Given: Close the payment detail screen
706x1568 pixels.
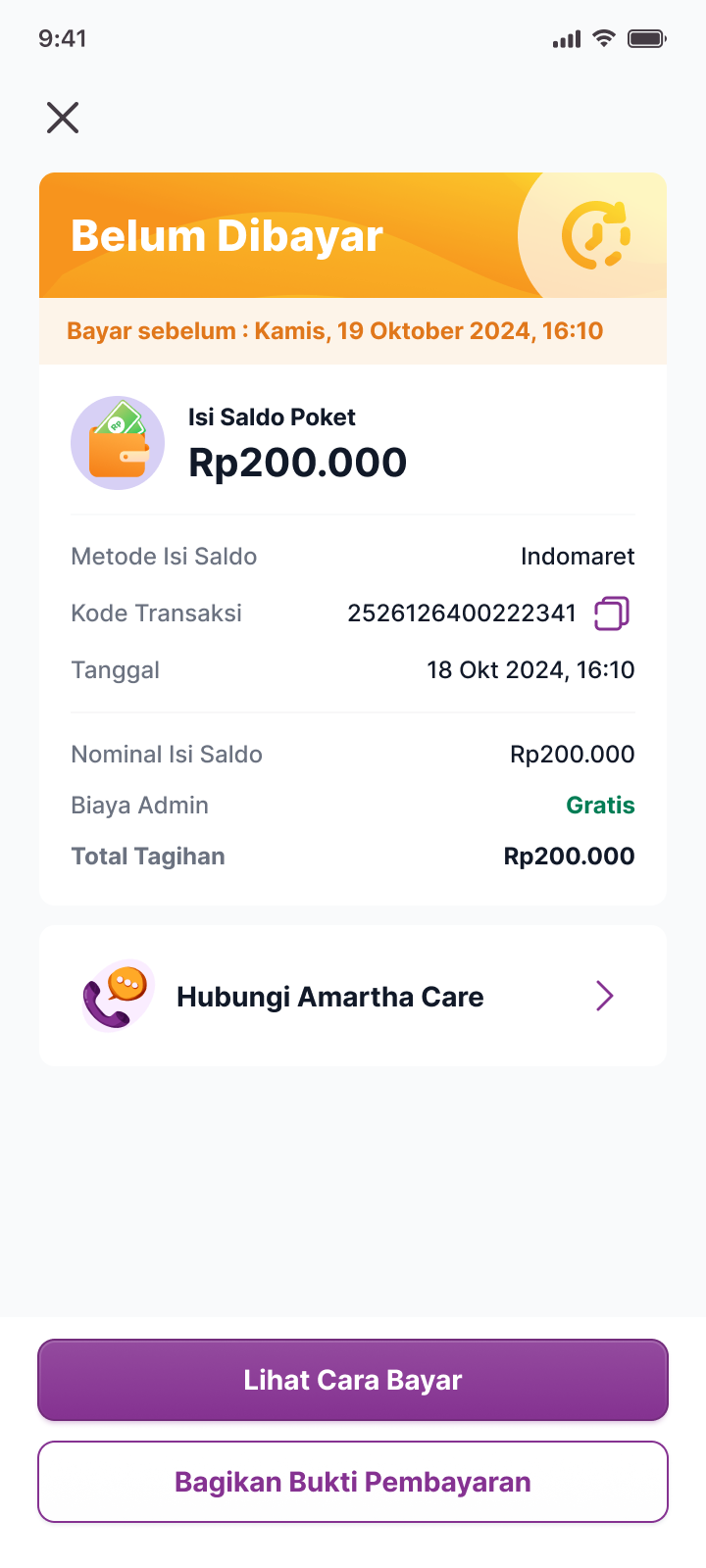Looking at the screenshot, I should pyautogui.click(x=63, y=118).
